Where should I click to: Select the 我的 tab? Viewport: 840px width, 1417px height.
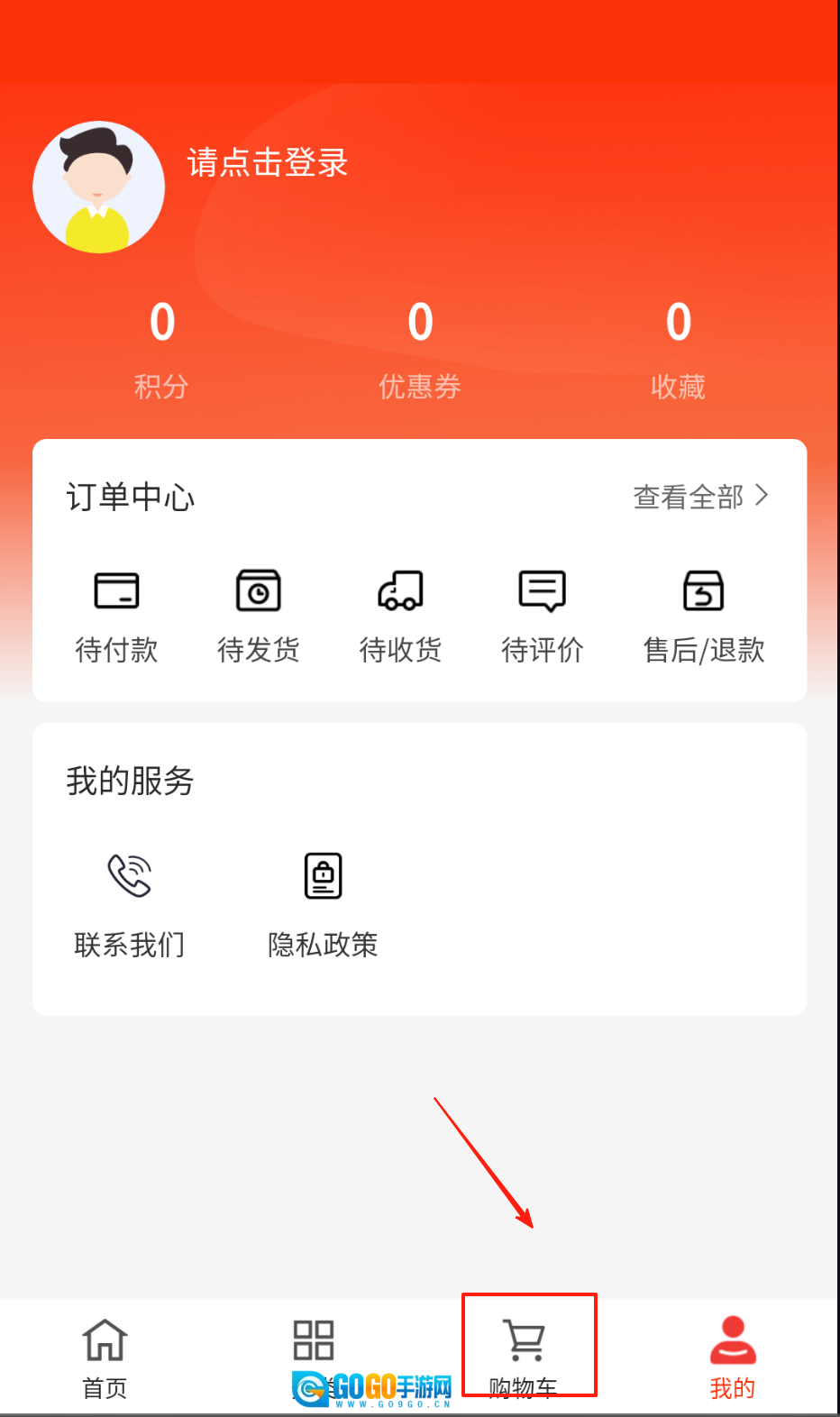[733, 1357]
